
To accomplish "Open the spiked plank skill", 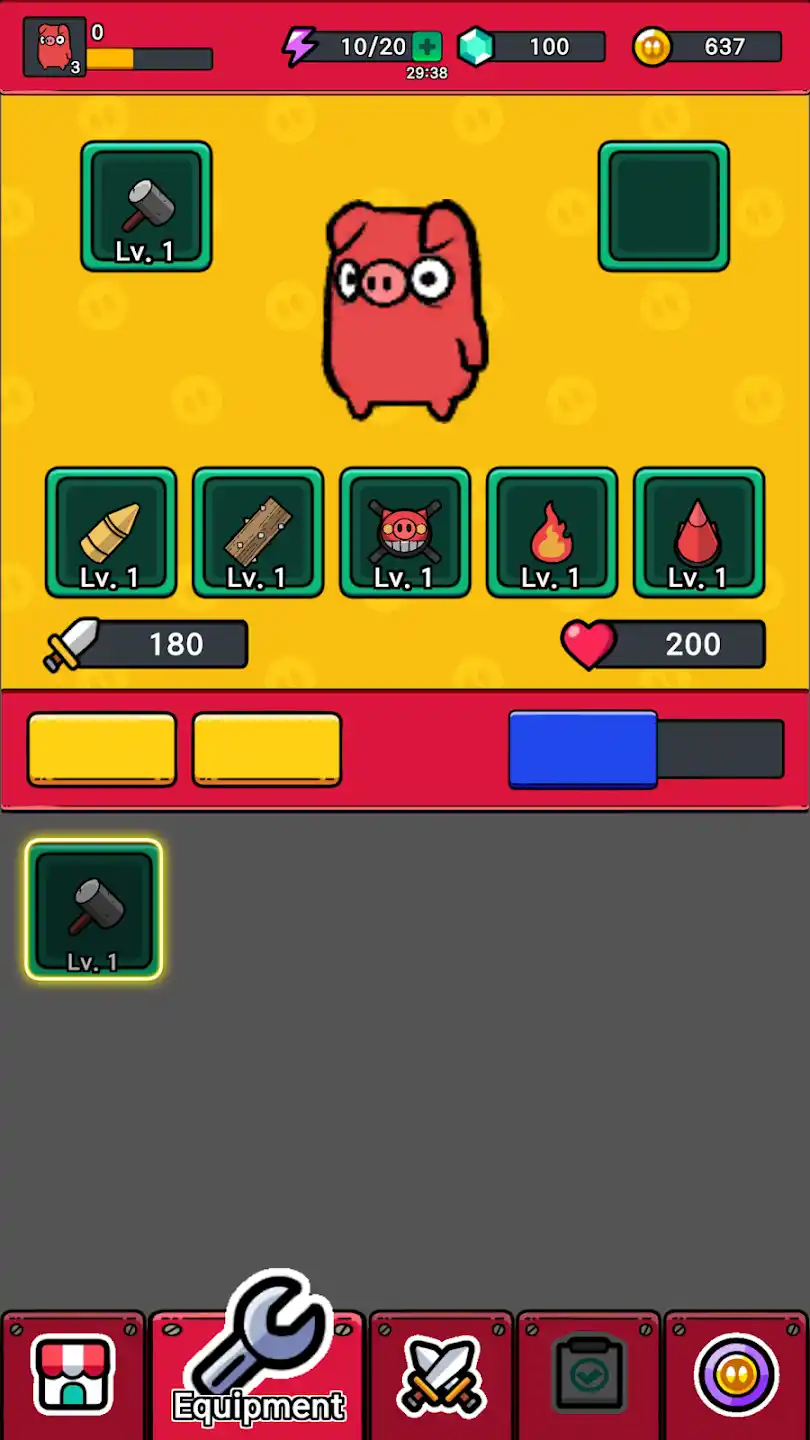I will [x=258, y=531].
